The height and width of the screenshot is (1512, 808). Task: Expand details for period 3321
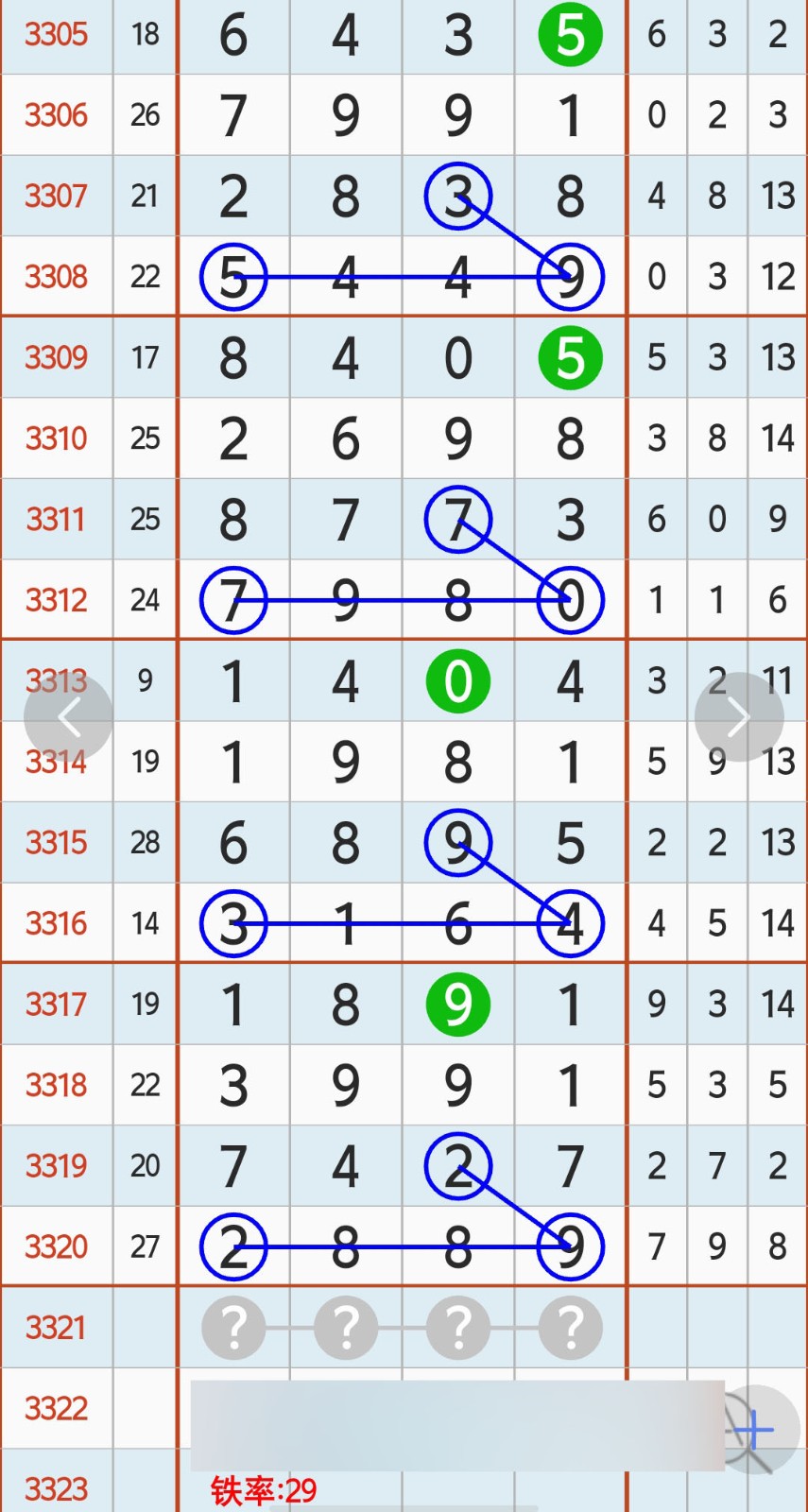(57, 1328)
